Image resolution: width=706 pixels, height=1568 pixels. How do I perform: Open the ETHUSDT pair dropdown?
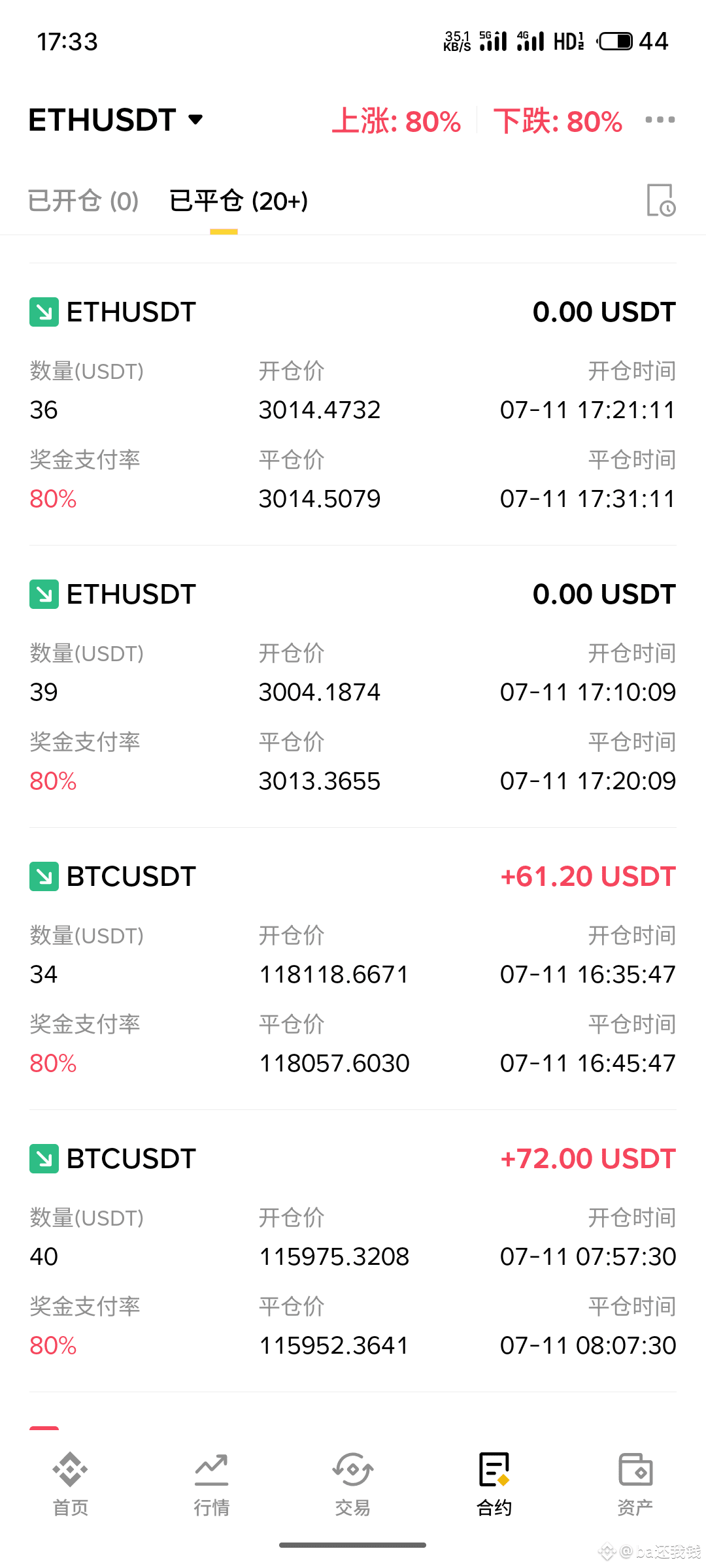click(x=116, y=120)
